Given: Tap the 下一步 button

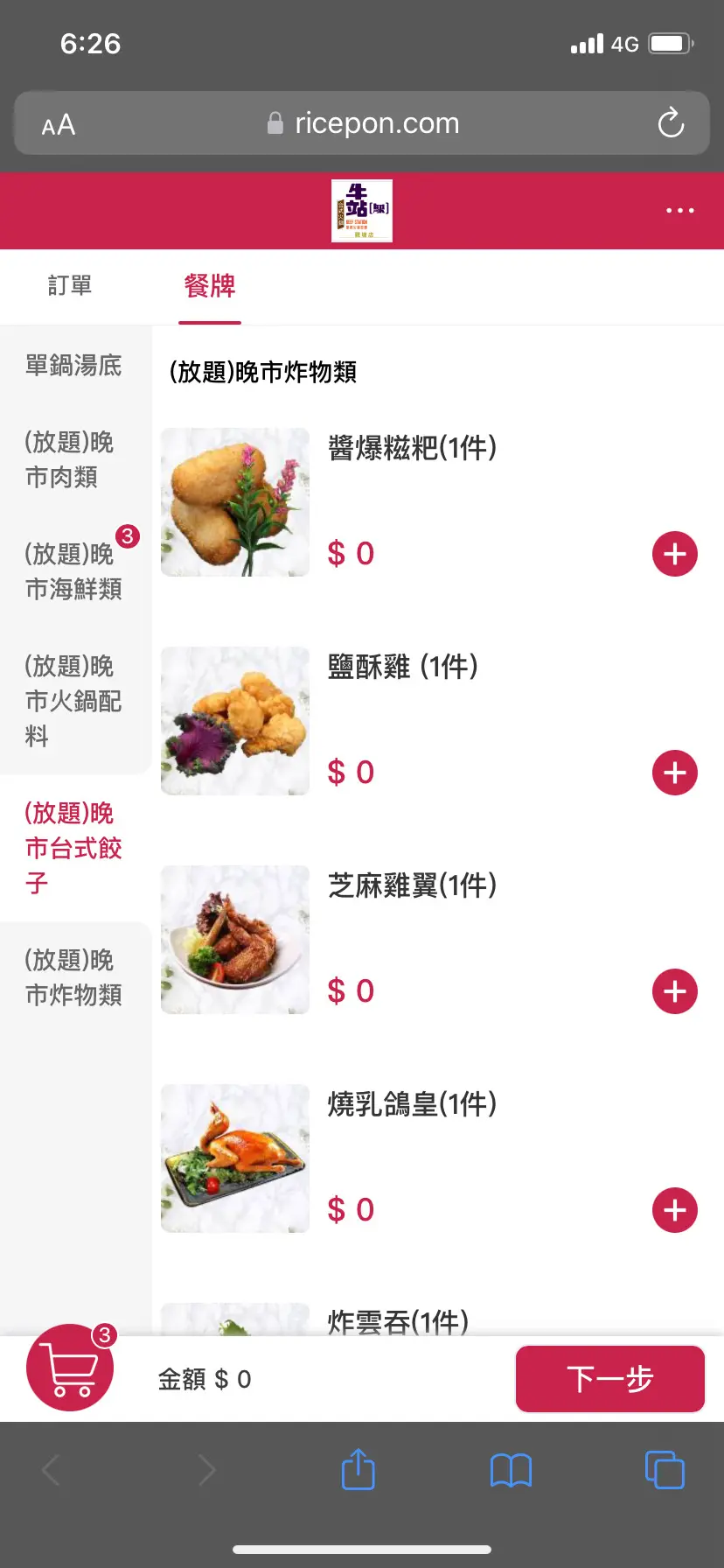Looking at the screenshot, I should pyautogui.click(x=609, y=1378).
